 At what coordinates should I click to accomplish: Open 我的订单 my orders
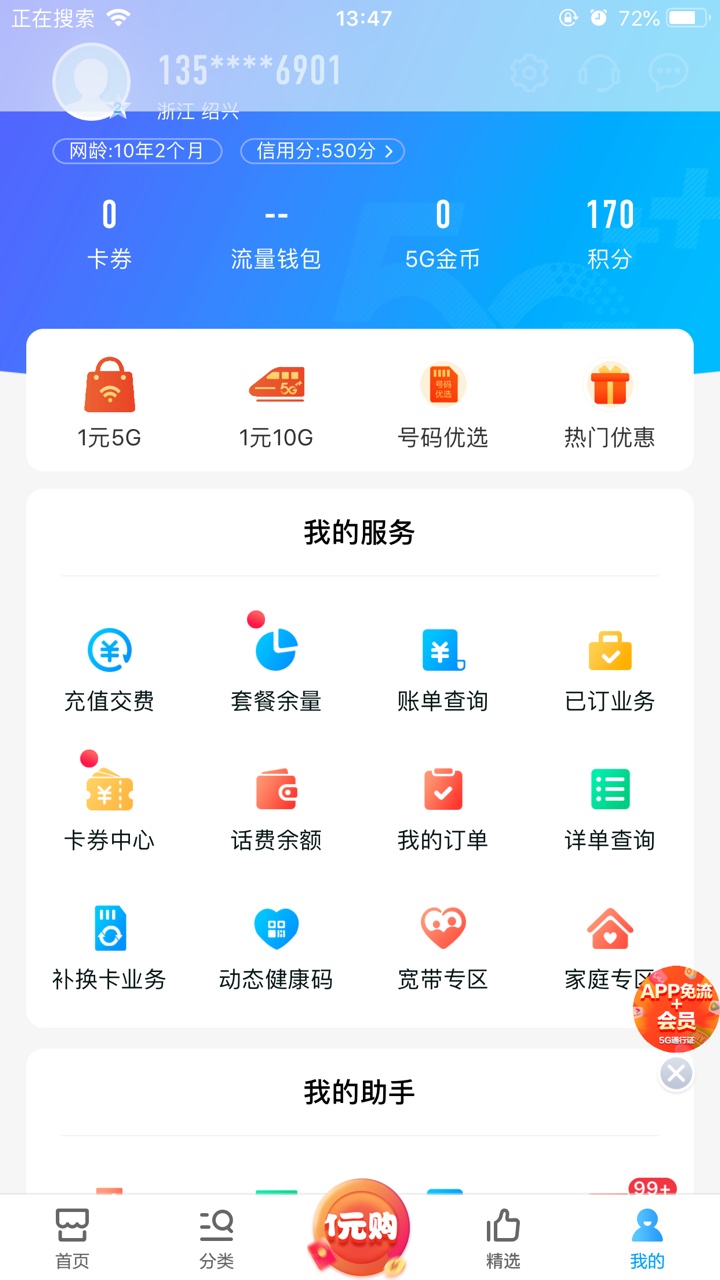(443, 809)
